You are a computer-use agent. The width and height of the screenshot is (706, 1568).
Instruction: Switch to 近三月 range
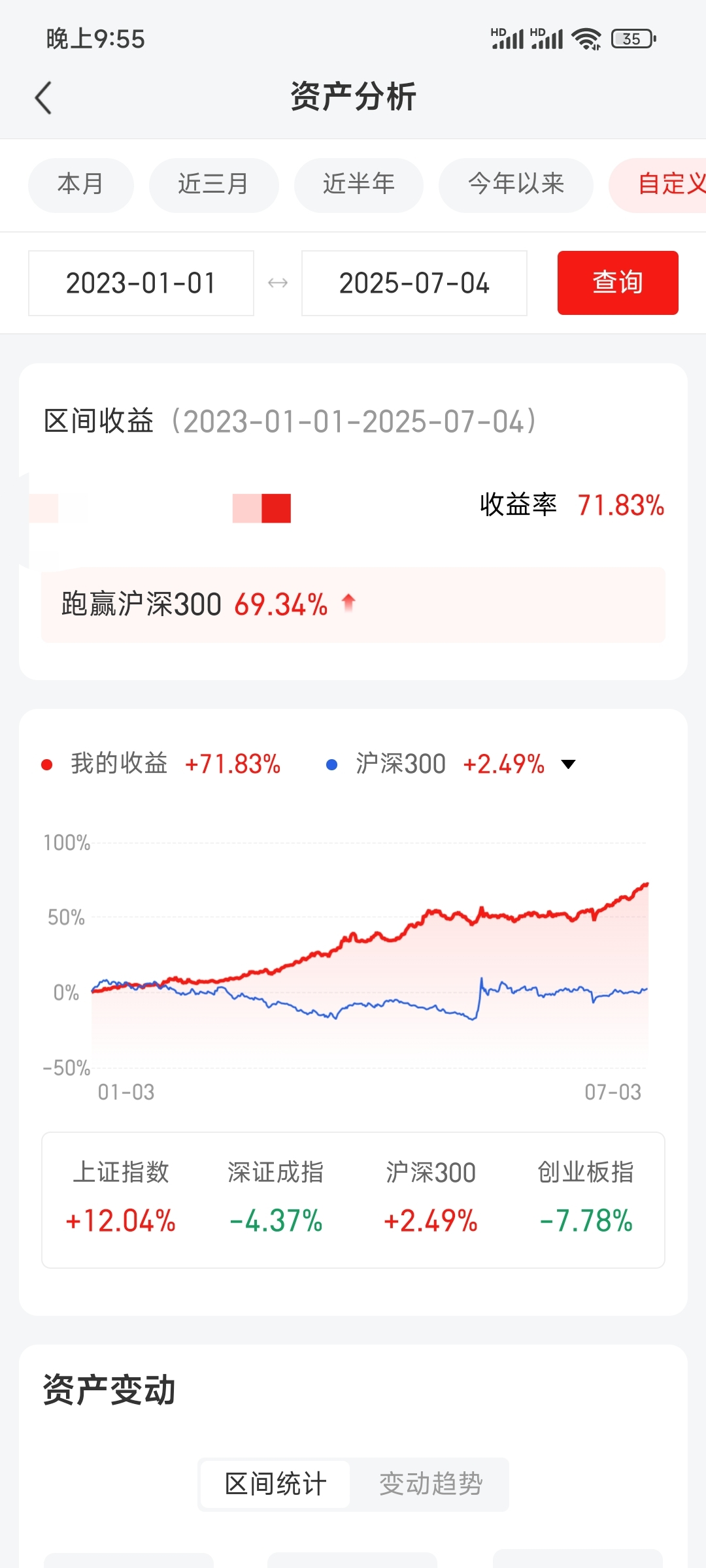(x=213, y=185)
